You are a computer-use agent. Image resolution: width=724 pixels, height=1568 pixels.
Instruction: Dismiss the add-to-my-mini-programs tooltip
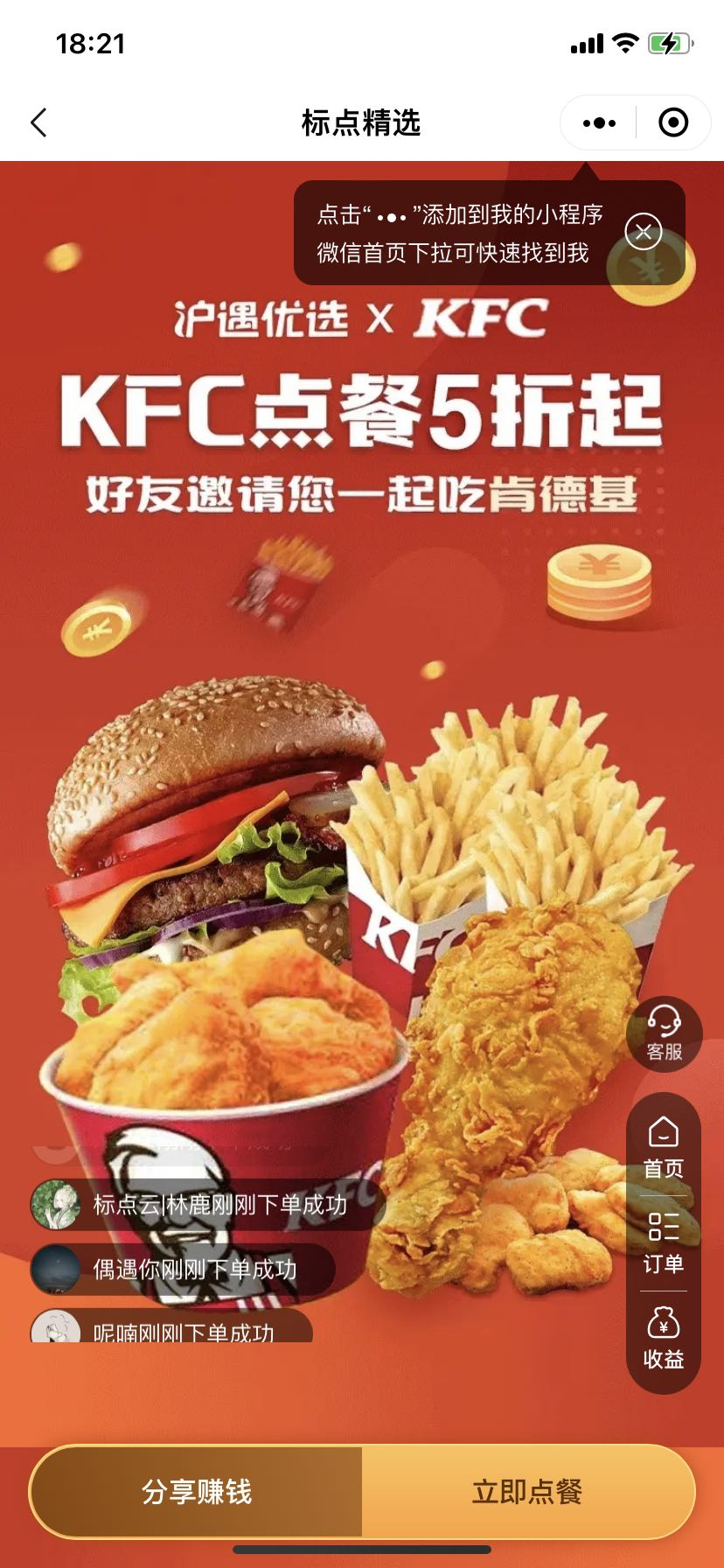pyautogui.click(x=644, y=232)
